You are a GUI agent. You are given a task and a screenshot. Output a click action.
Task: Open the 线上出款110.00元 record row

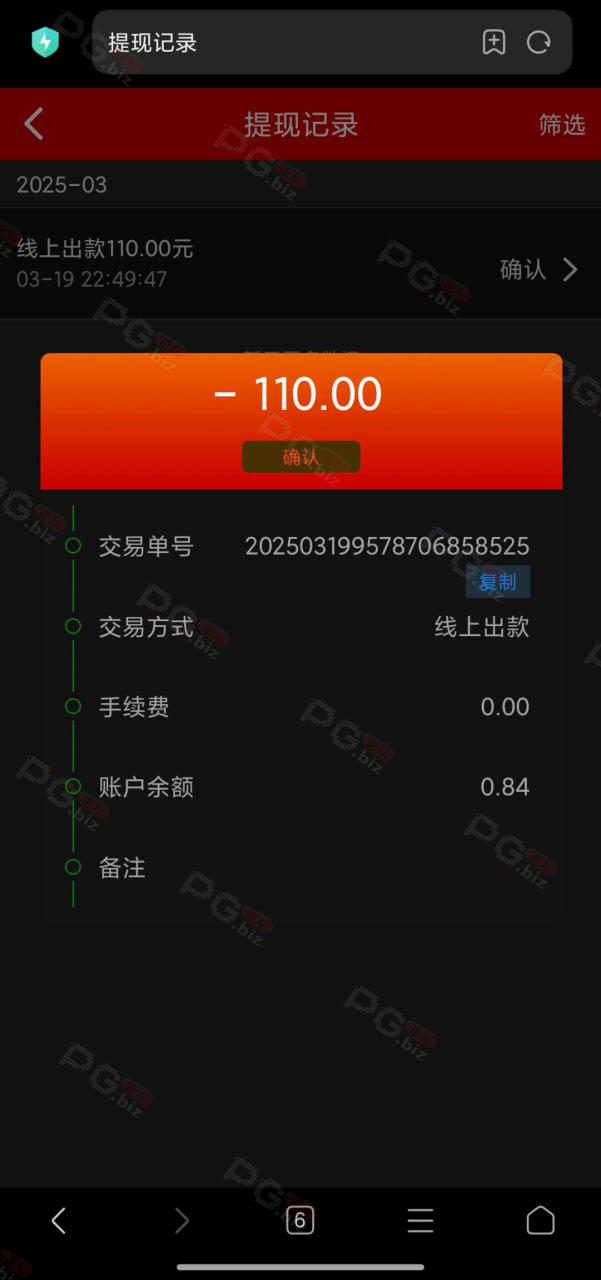tap(300, 264)
